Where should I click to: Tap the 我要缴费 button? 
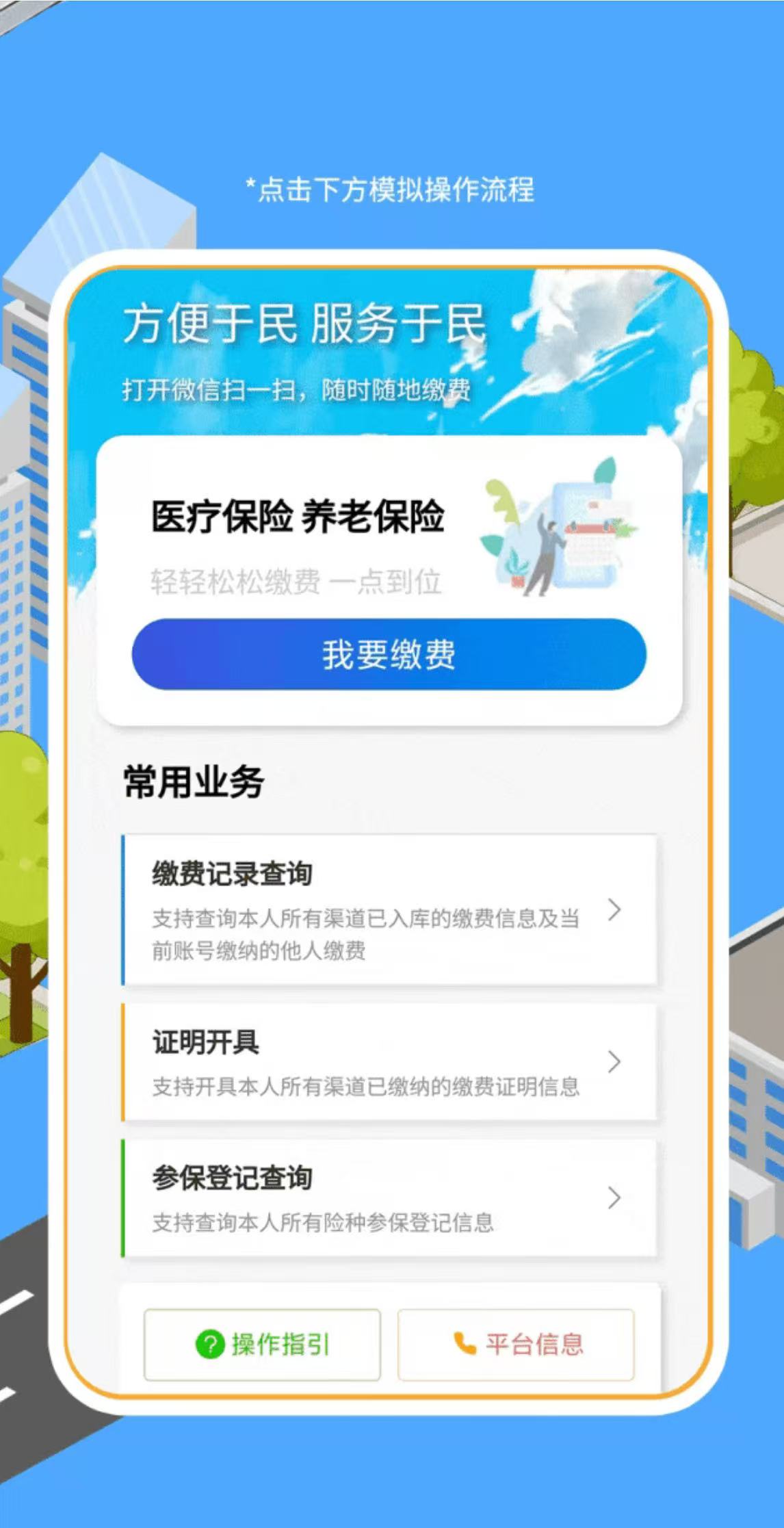click(x=389, y=654)
